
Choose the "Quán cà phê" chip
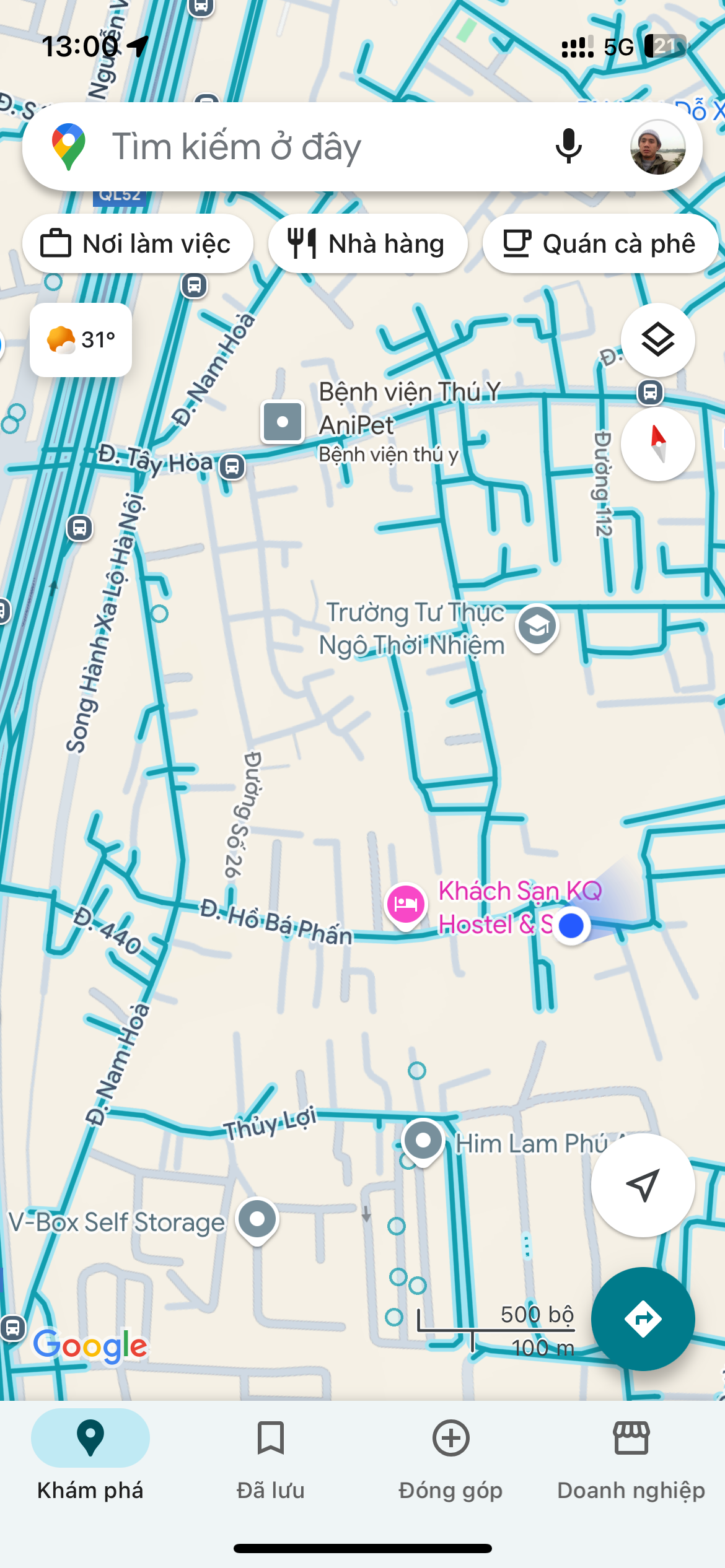[600, 243]
